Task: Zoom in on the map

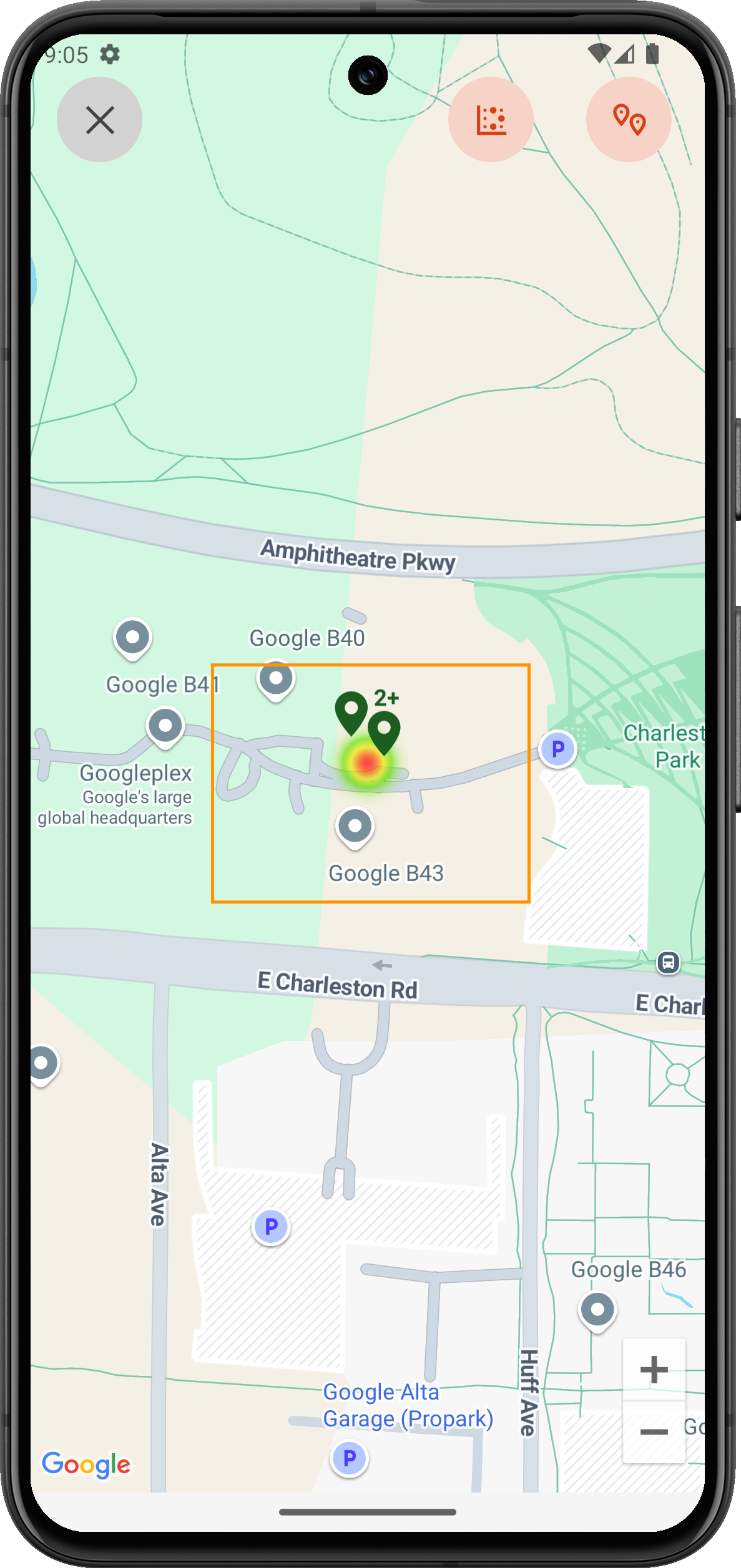Action: coord(654,1370)
